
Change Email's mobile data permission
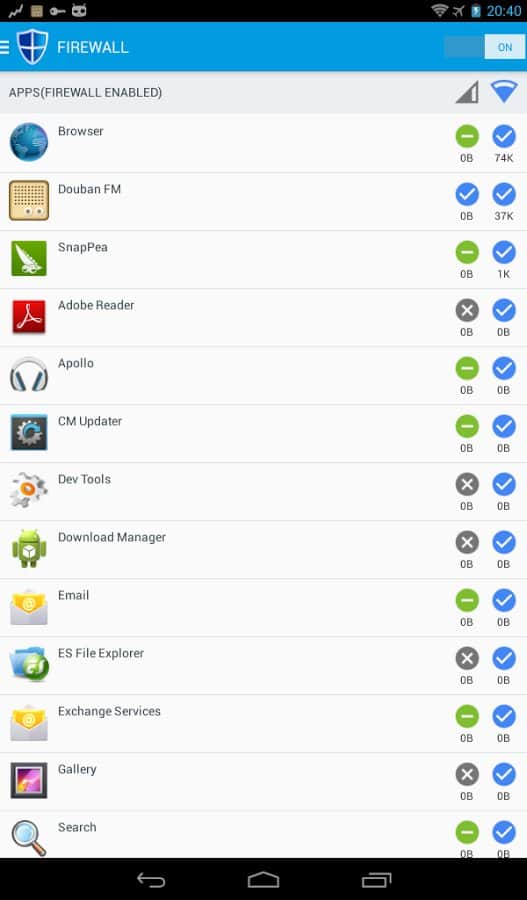pos(467,600)
